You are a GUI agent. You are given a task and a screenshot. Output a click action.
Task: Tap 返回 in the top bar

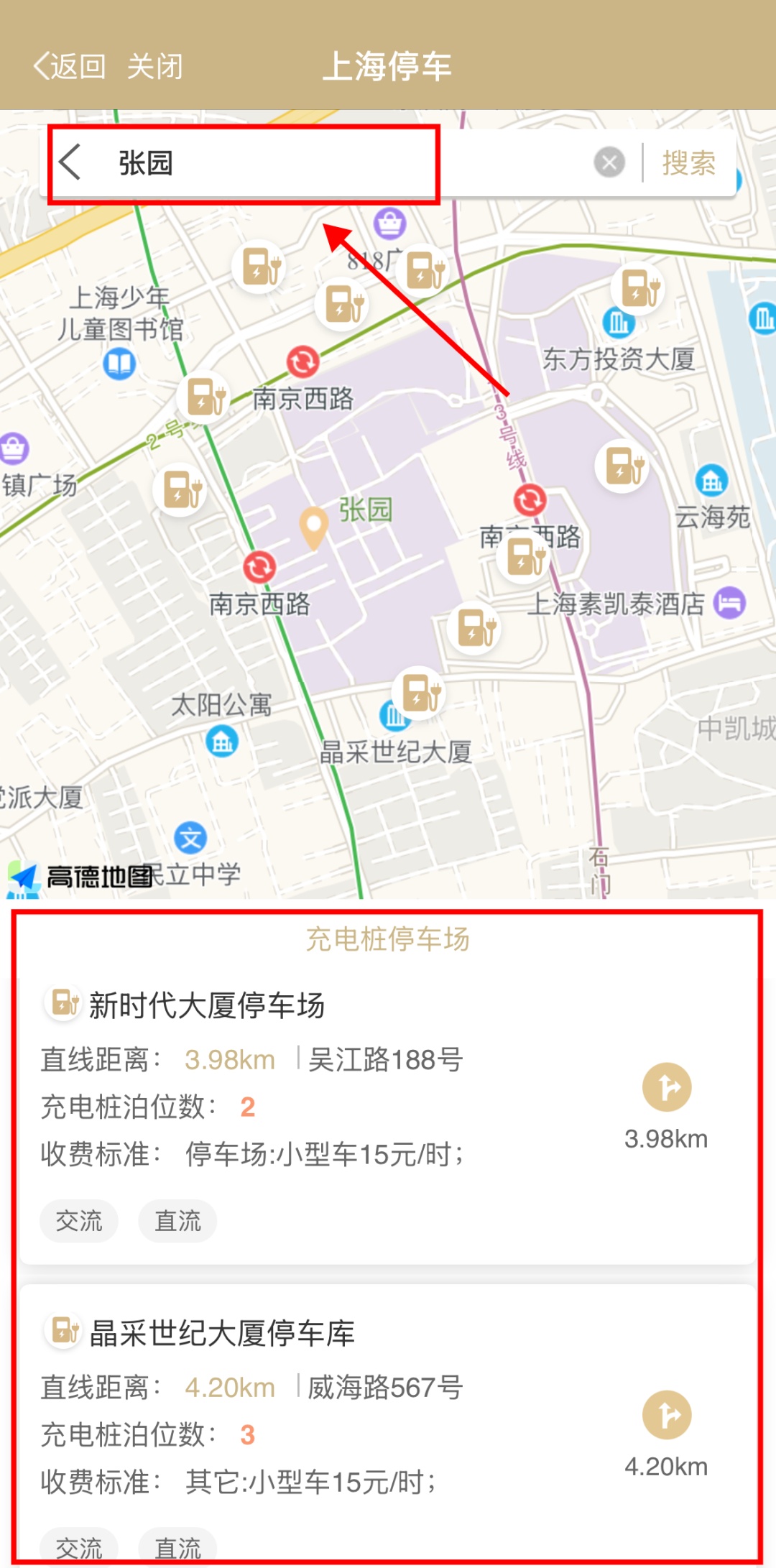pyautogui.click(x=70, y=67)
